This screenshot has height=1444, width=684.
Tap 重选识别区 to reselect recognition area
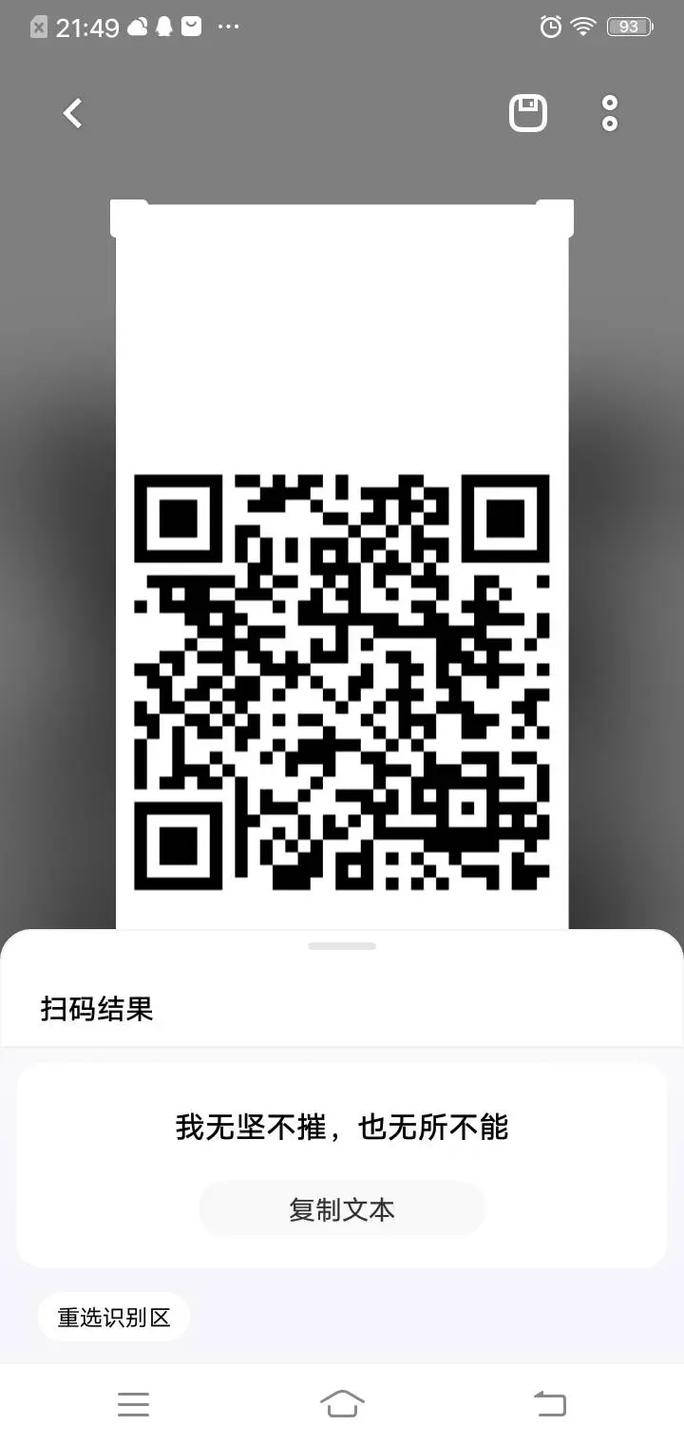[114, 1318]
